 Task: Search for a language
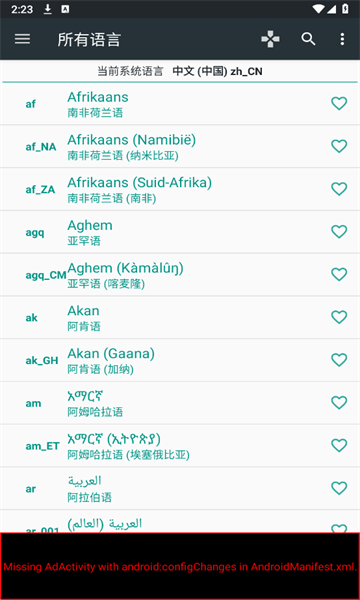coord(308,39)
